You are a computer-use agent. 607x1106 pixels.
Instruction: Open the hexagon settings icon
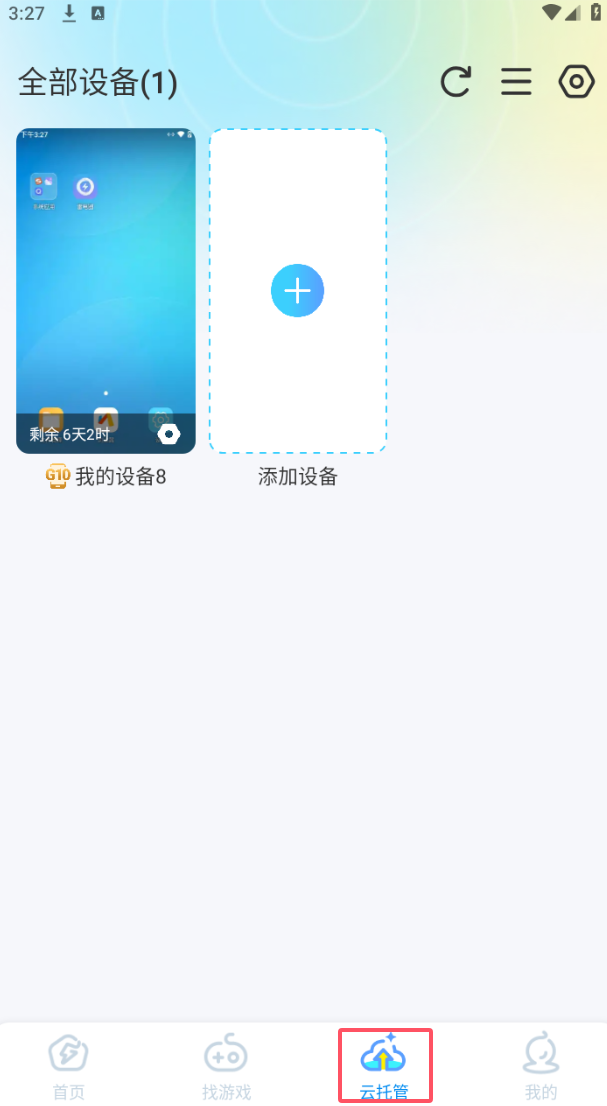pyautogui.click(x=576, y=82)
